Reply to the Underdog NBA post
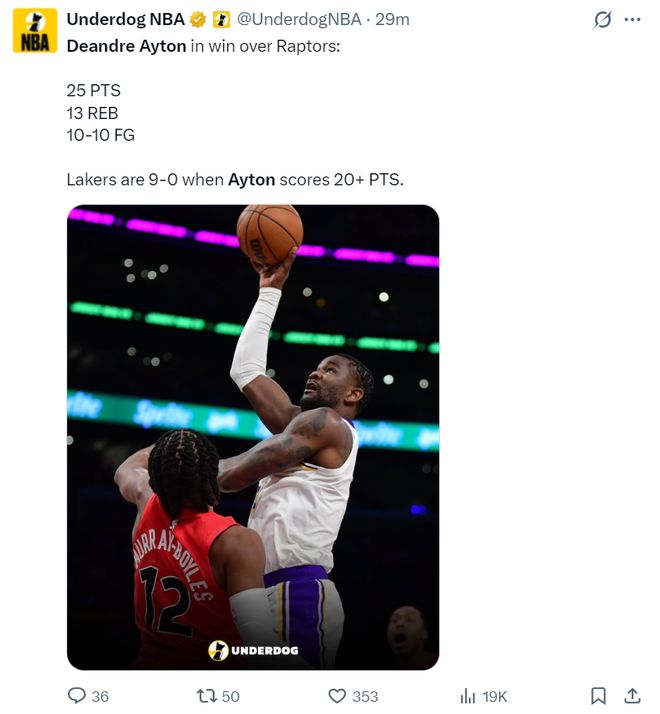 (x=77, y=695)
